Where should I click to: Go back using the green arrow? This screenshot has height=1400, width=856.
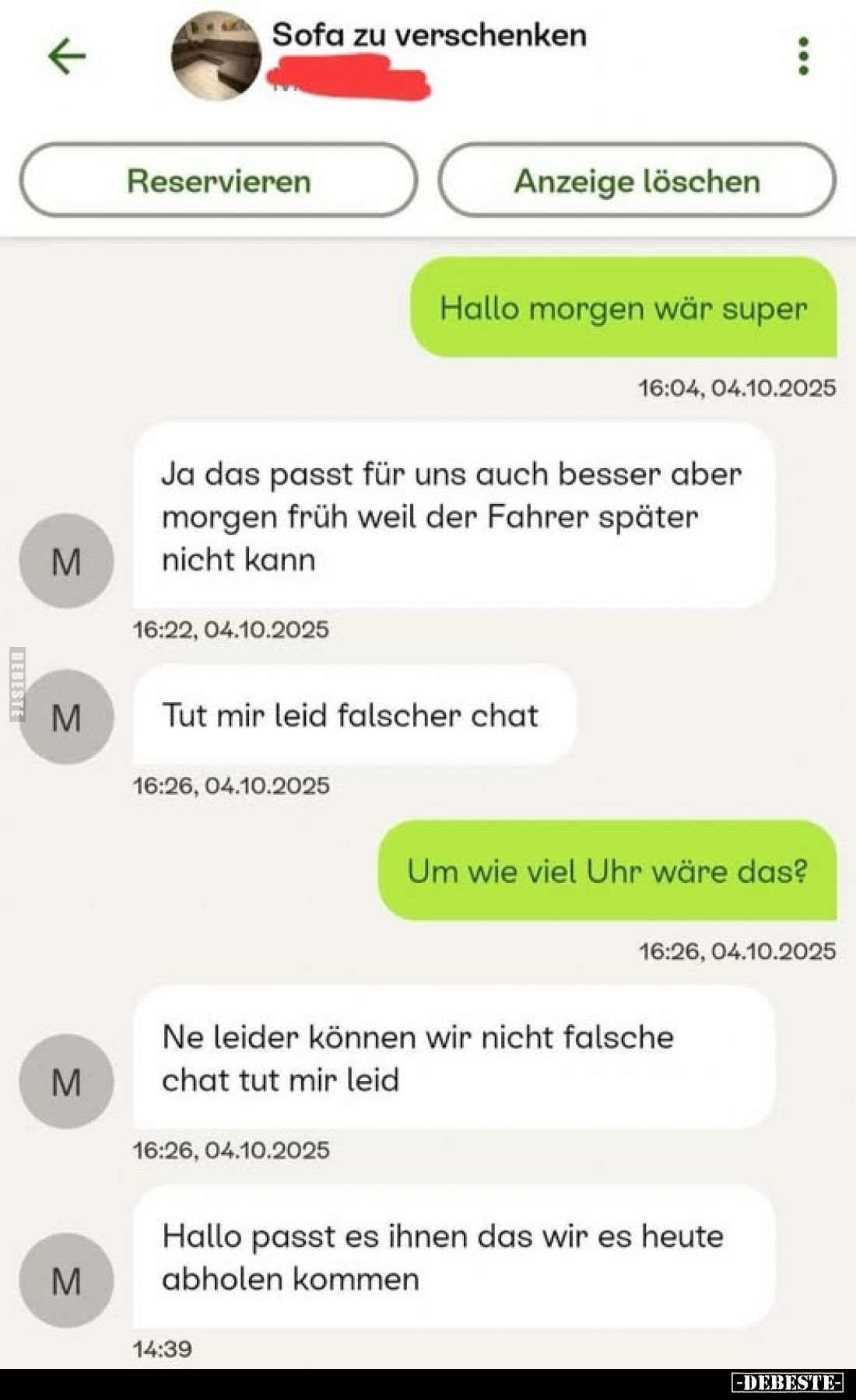tap(67, 57)
